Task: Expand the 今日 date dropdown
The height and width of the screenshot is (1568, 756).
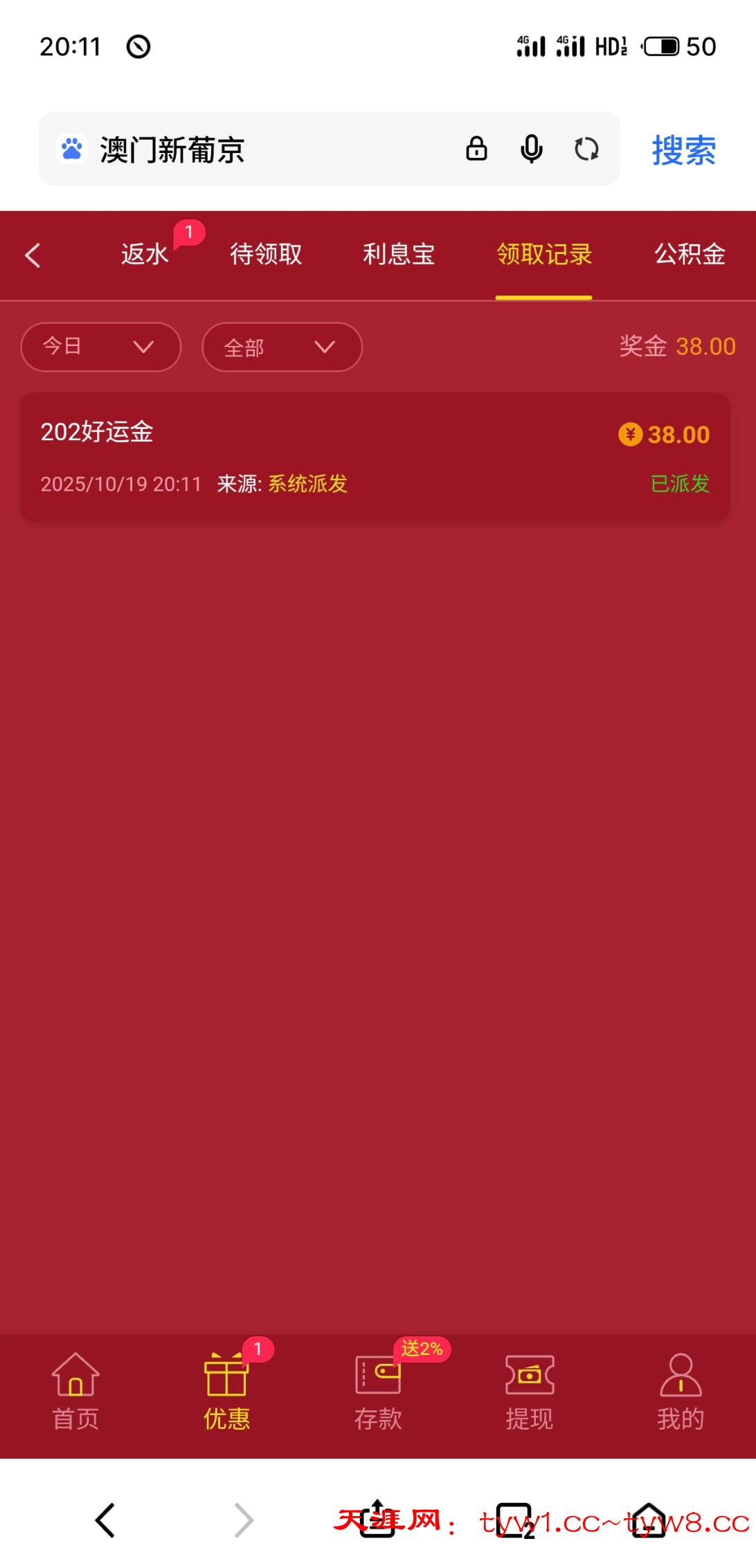Action: [x=101, y=347]
